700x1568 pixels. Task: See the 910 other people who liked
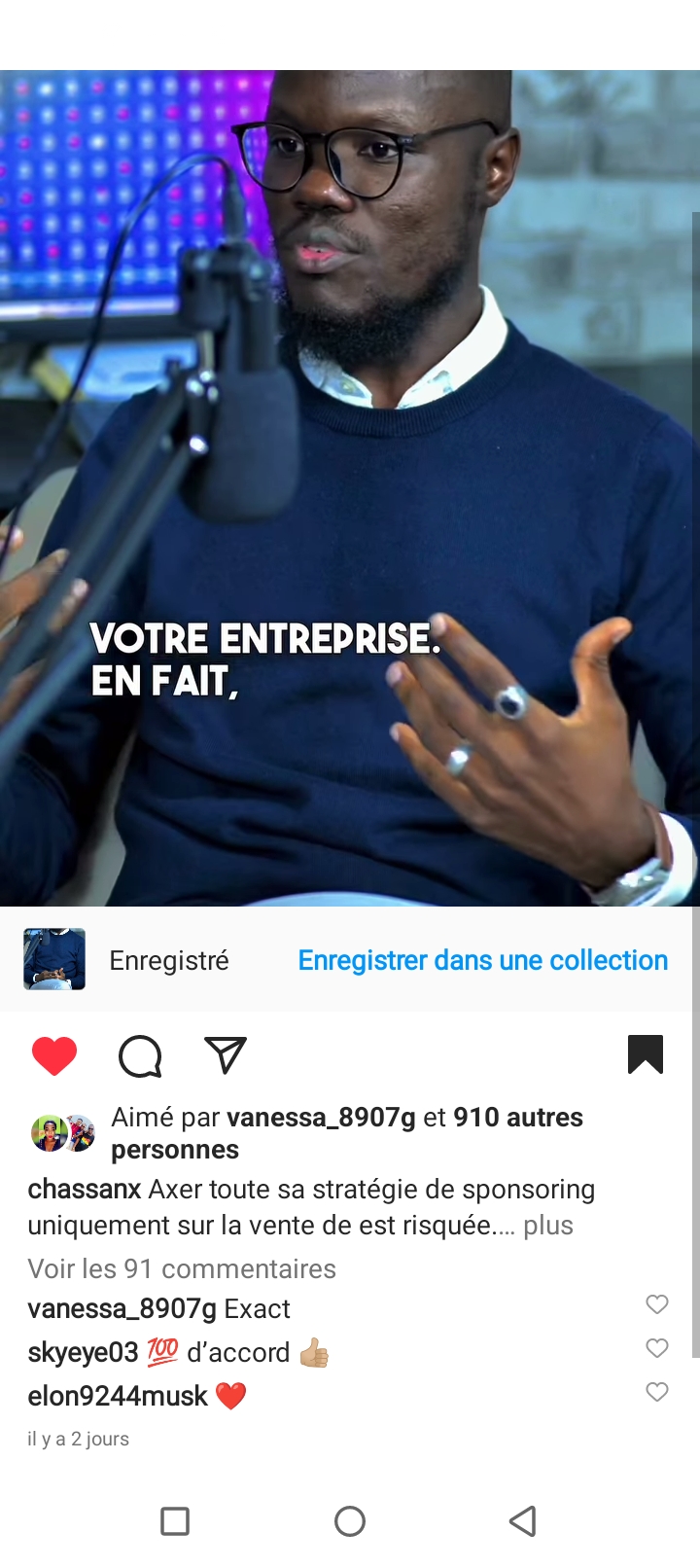point(518,1118)
